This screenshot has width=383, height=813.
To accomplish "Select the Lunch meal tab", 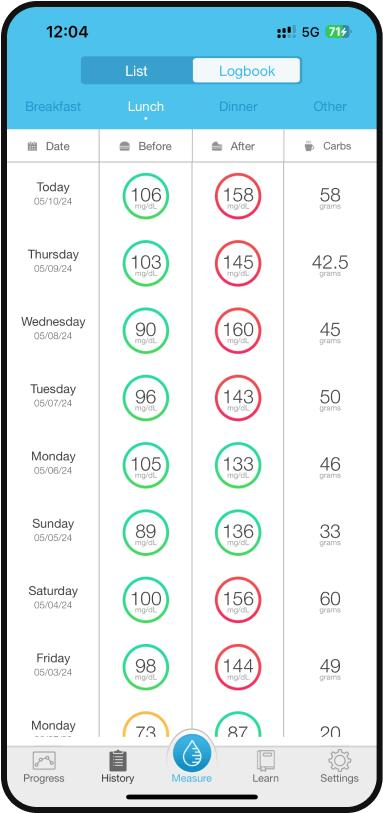I will 146,107.
